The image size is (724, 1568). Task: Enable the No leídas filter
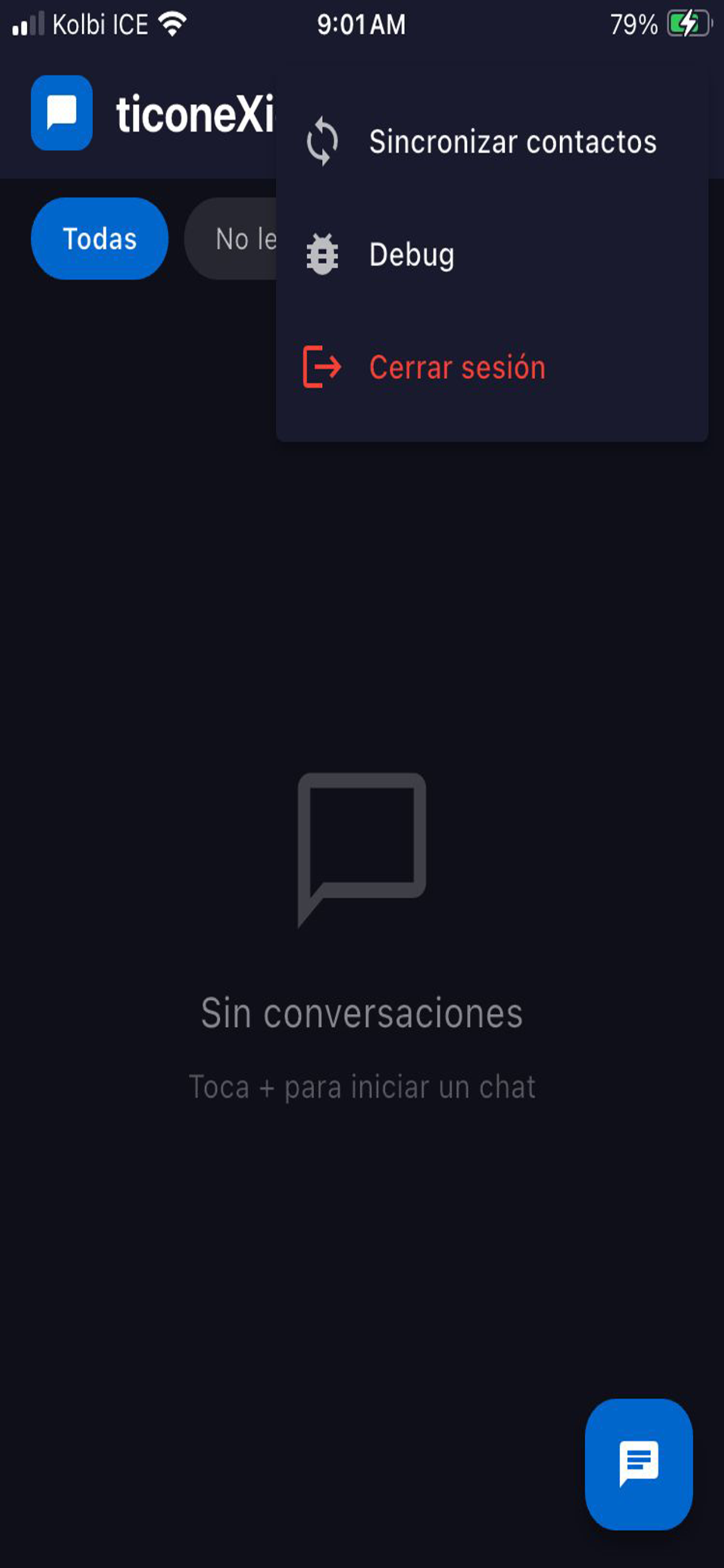click(237, 239)
